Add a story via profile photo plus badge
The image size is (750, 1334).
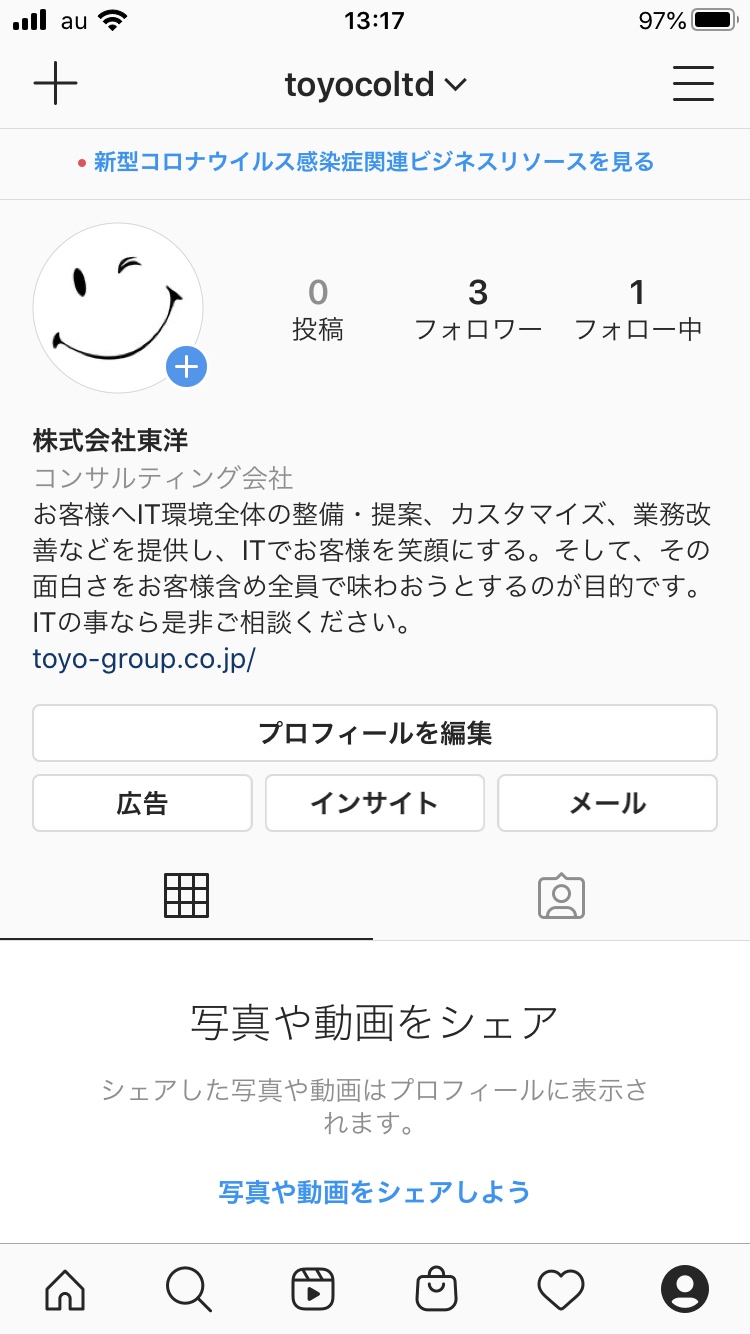coord(186,367)
